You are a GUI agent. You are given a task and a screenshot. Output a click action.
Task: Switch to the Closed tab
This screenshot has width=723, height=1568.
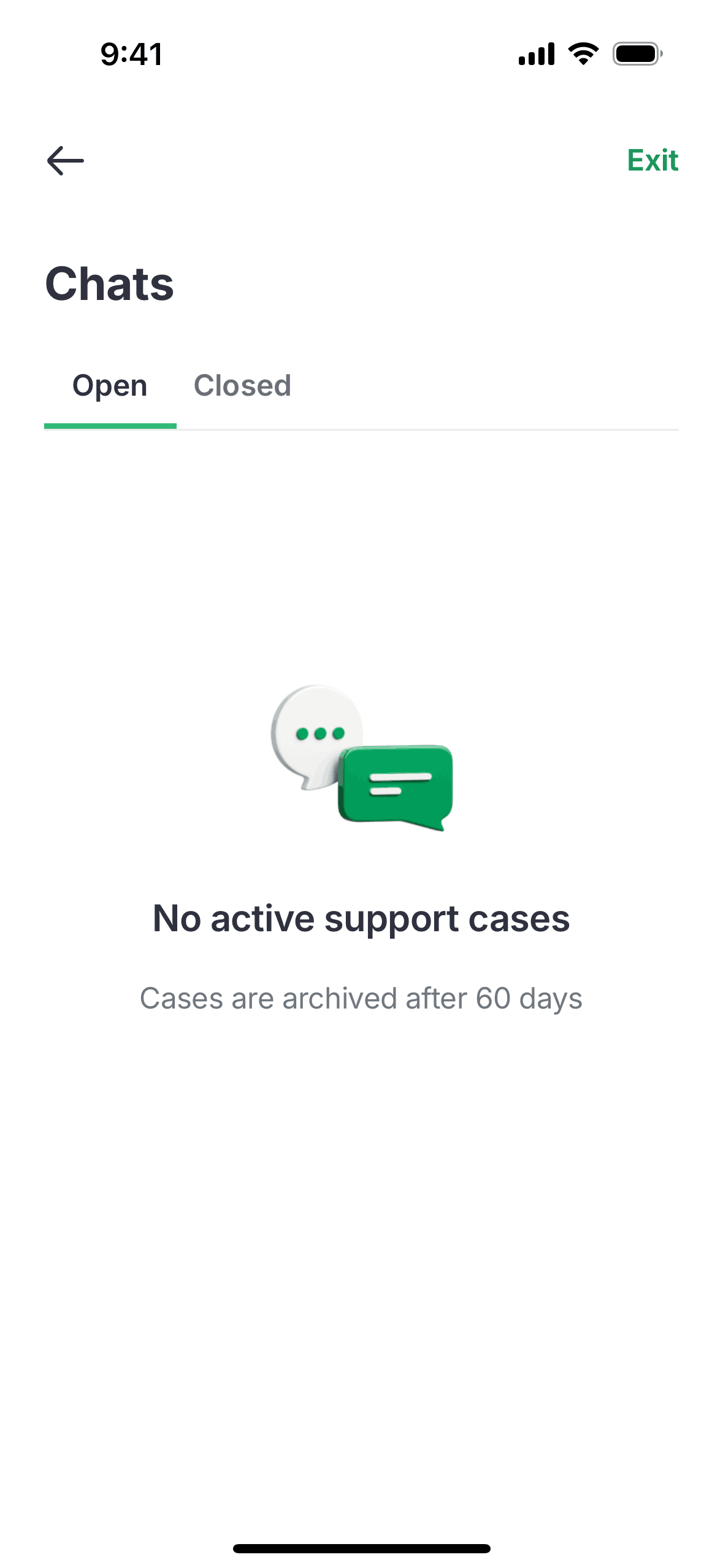coord(242,386)
